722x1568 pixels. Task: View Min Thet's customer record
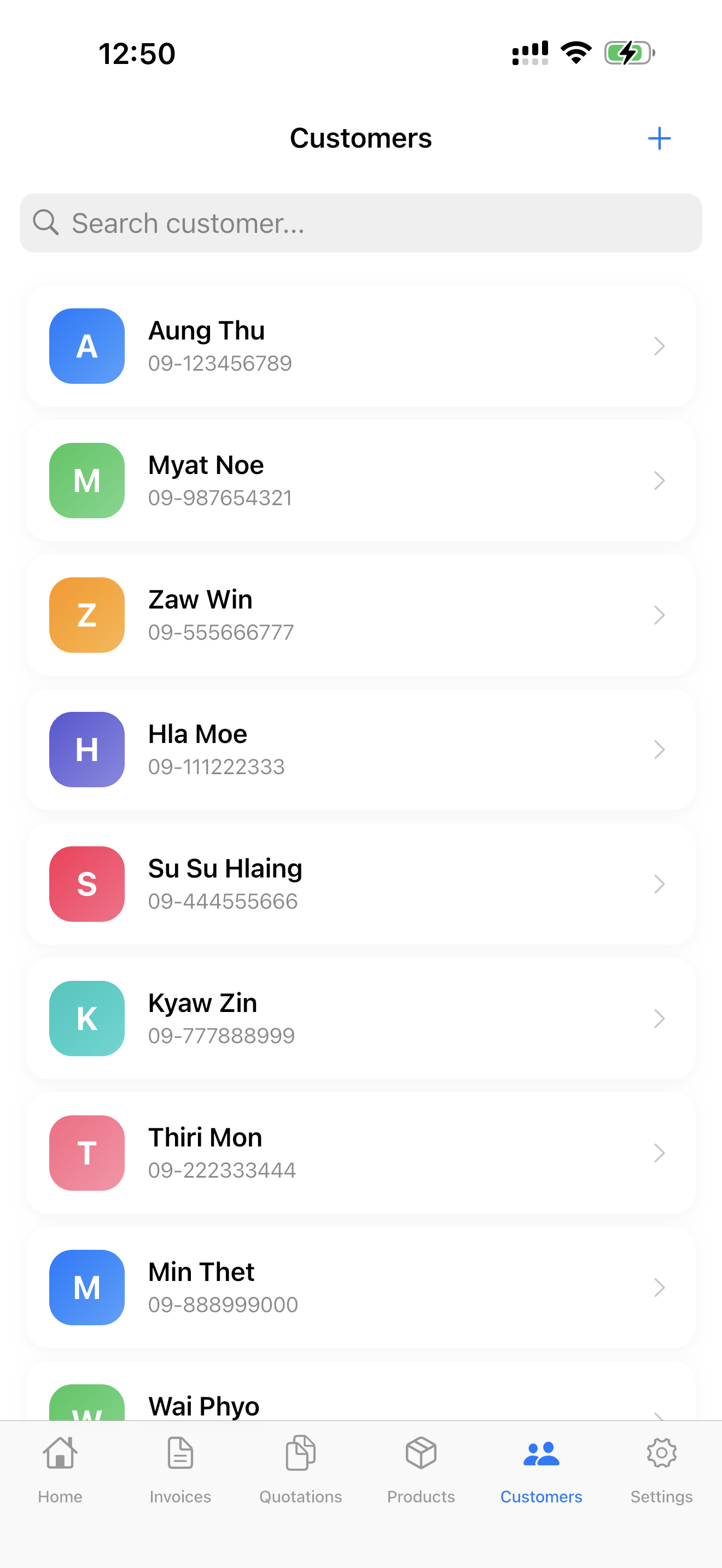coord(360,1288)
